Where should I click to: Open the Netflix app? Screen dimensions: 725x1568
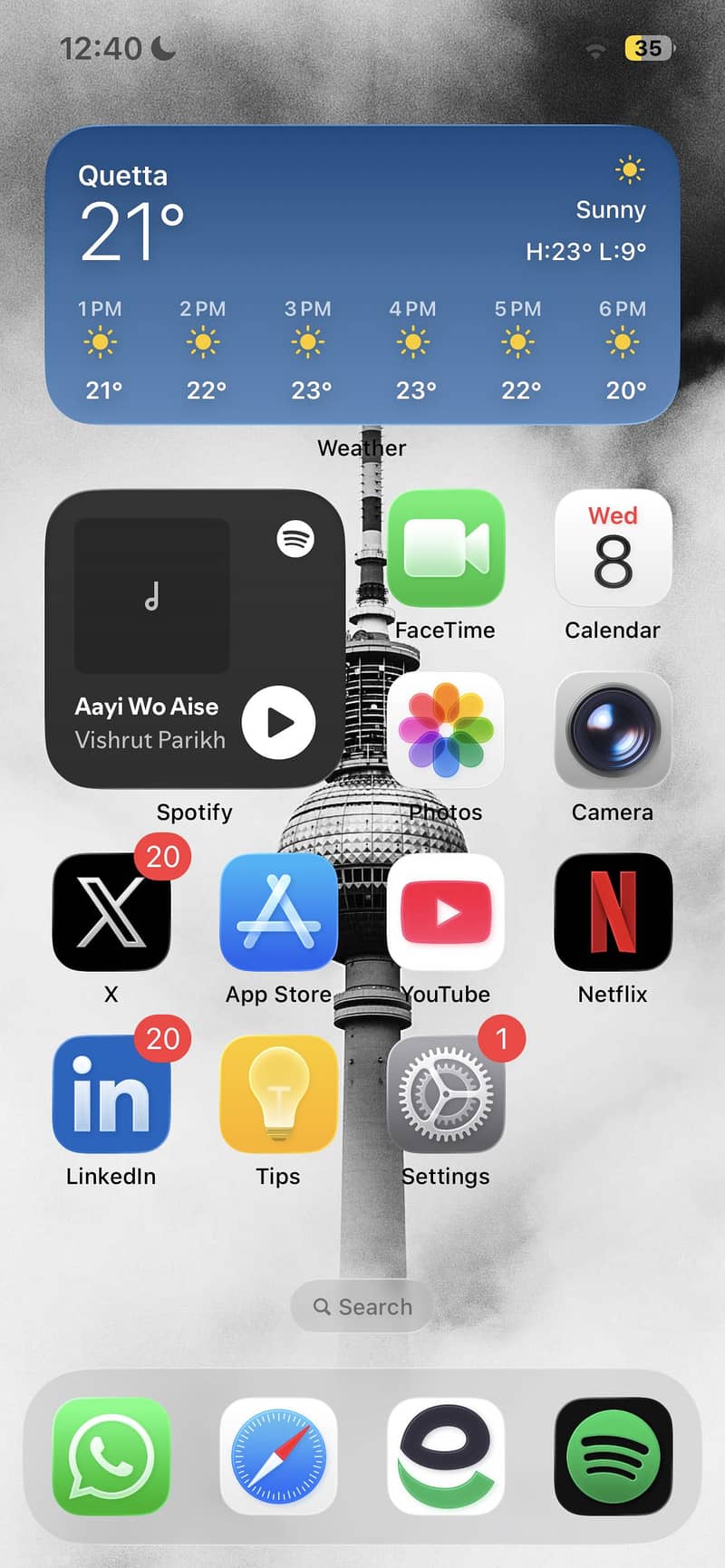(x=613, y=912)
